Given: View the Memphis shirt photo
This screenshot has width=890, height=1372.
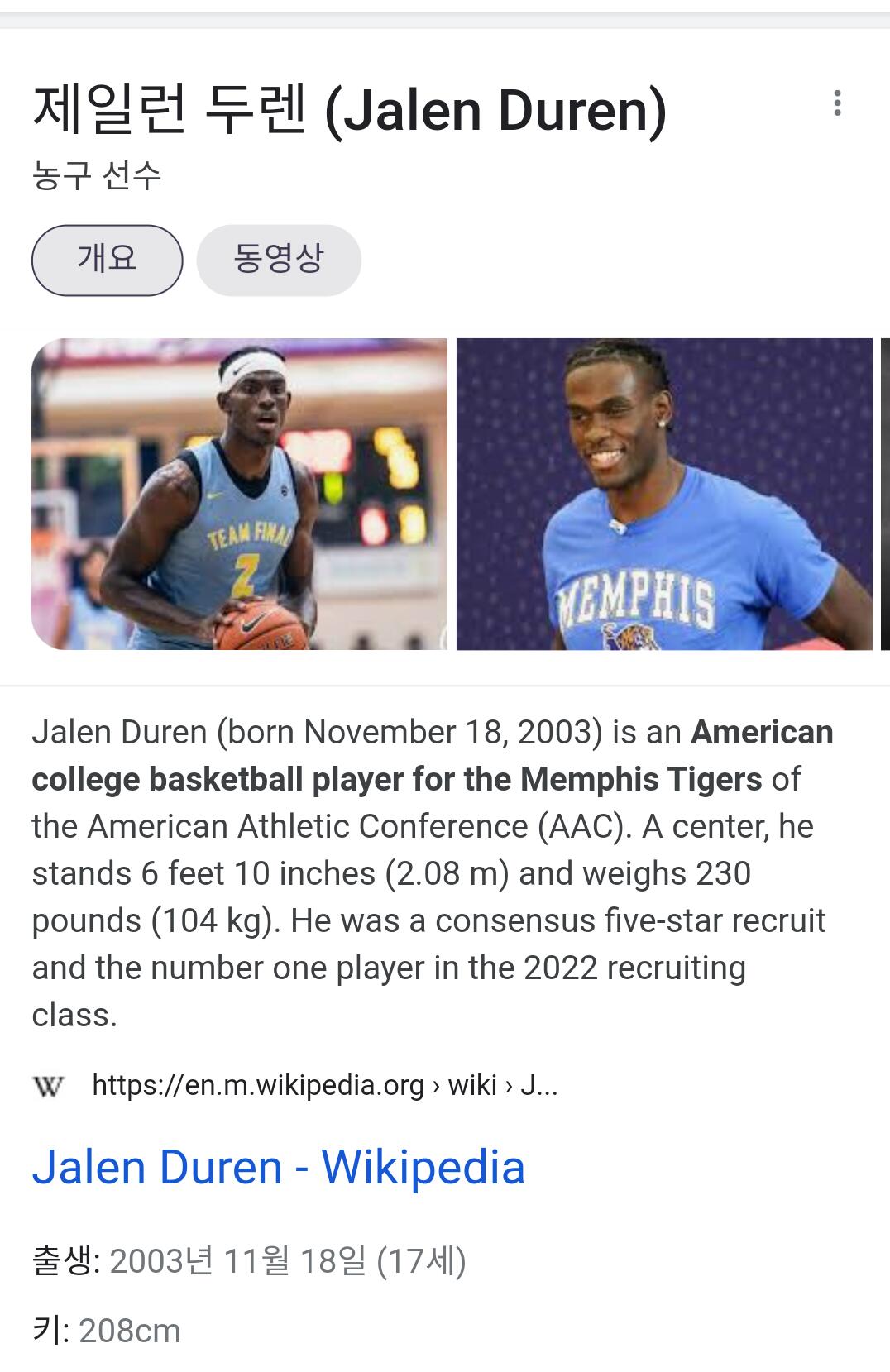Looking at the screenshot, I should pos(664,494).
